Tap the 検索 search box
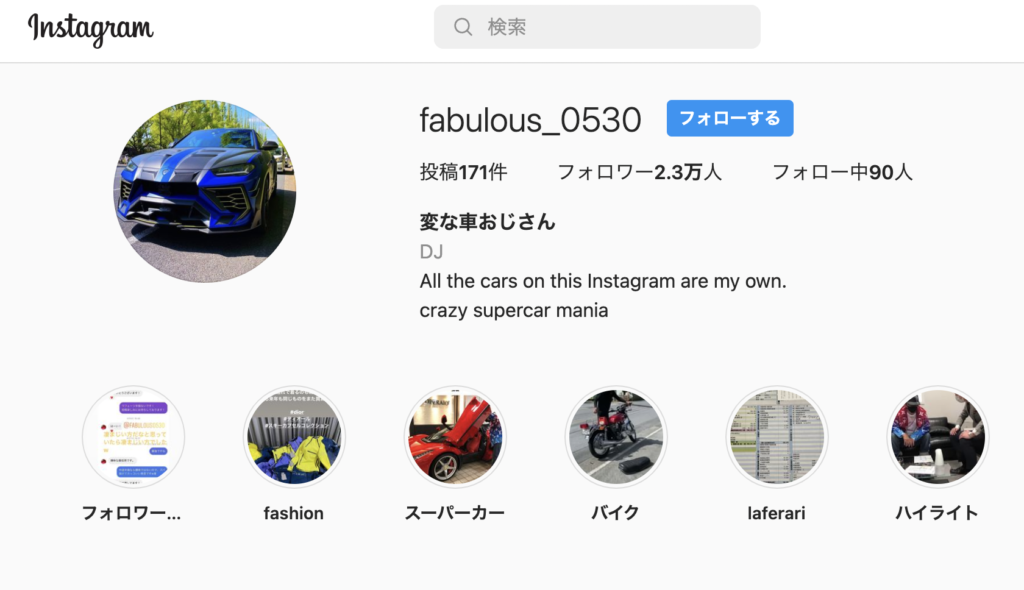Screen dimensions: 1024x590 coord(597,27)
